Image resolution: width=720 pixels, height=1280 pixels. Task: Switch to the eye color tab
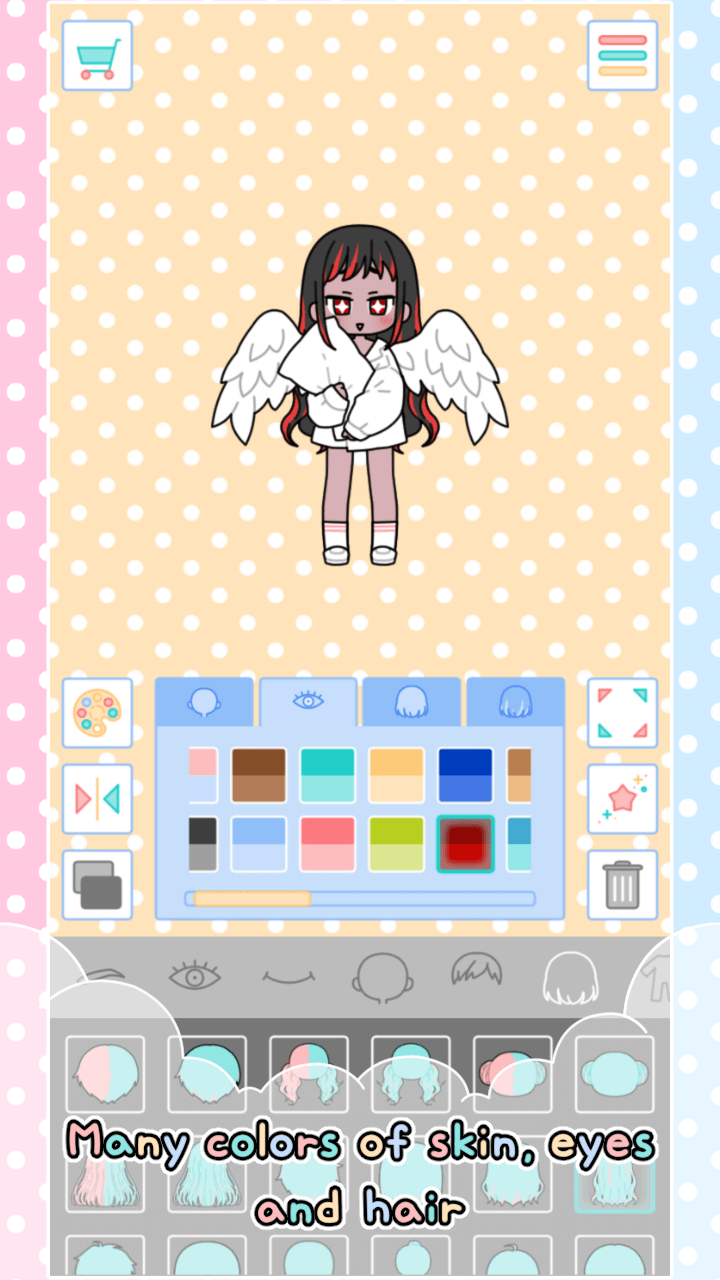pyautogui.click(x=307, y=701)
